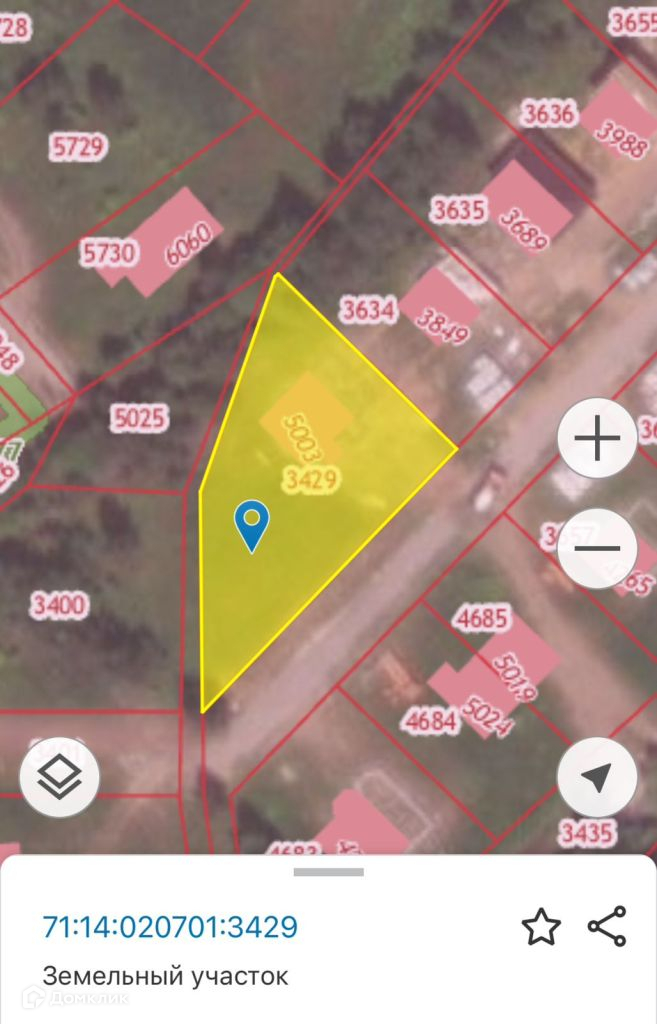Zoom in on the map
Image resolution: width=657 pixels, height=1024 pixels.
point(597,438)
